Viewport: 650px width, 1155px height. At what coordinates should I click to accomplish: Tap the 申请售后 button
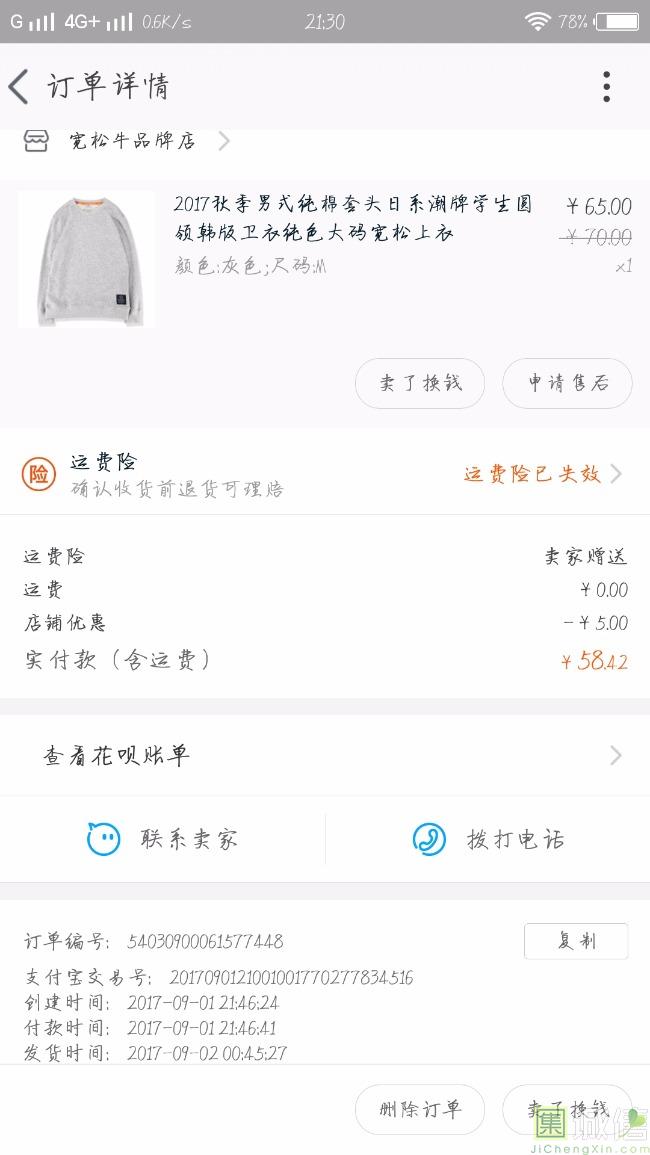pos(567,383)
